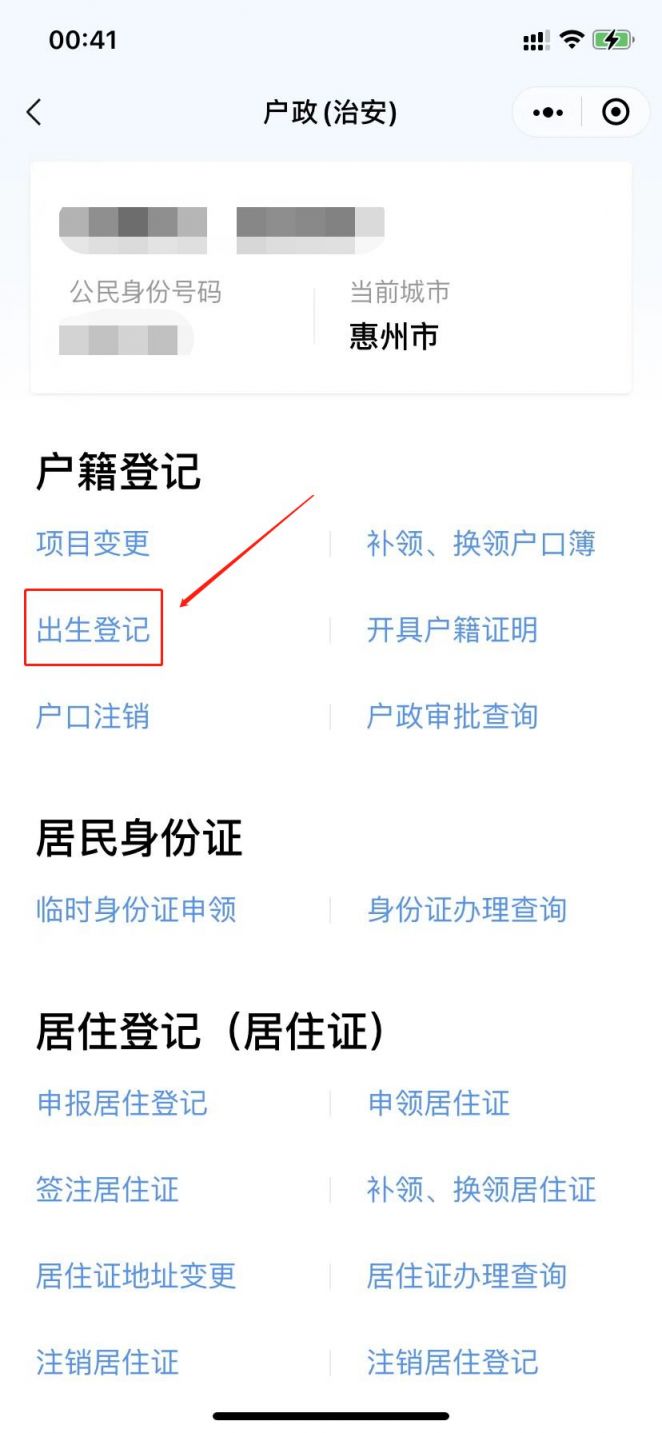Open 签注居住证
This screenshot has height=1433, width=662.
click(x=107, y=1190)
